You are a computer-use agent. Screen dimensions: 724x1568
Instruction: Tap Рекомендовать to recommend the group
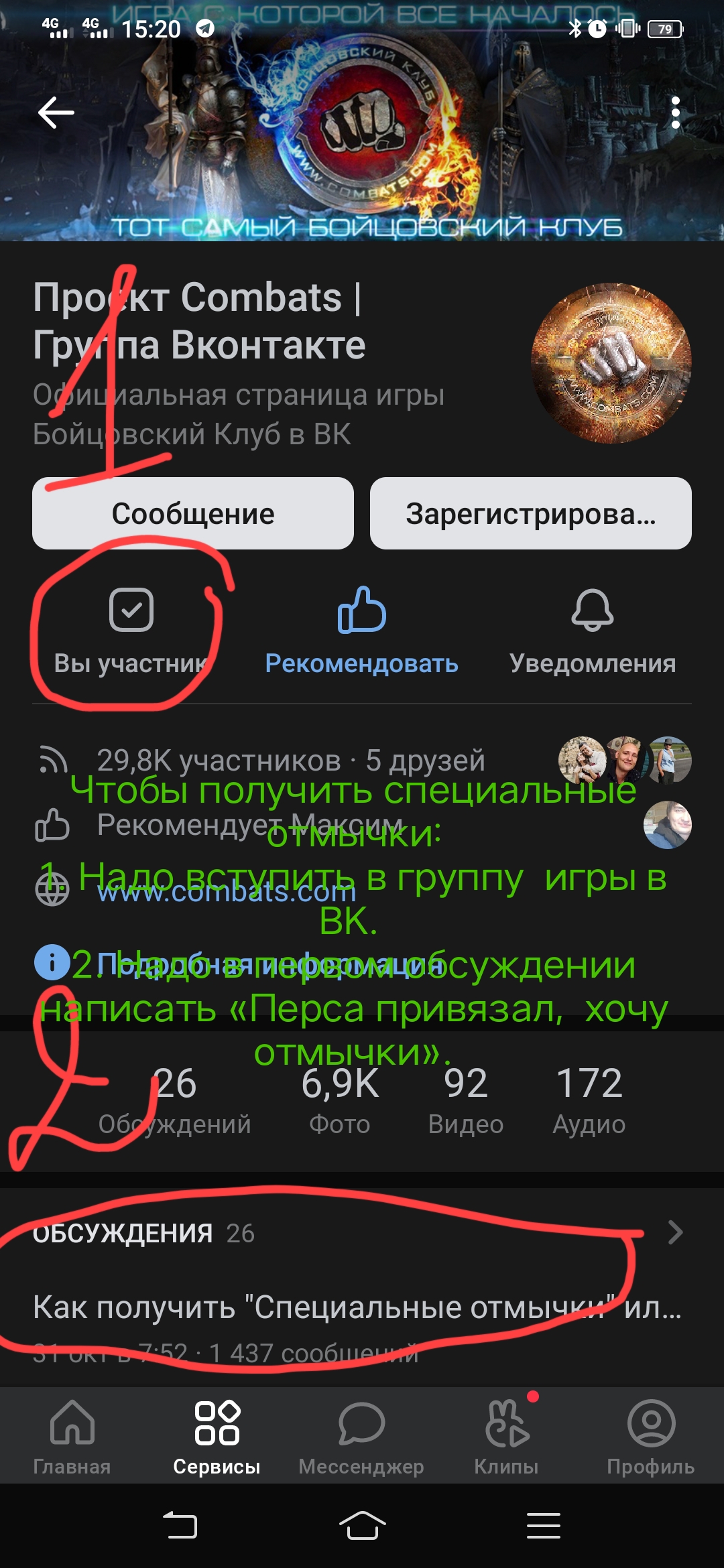click(362, 631)
